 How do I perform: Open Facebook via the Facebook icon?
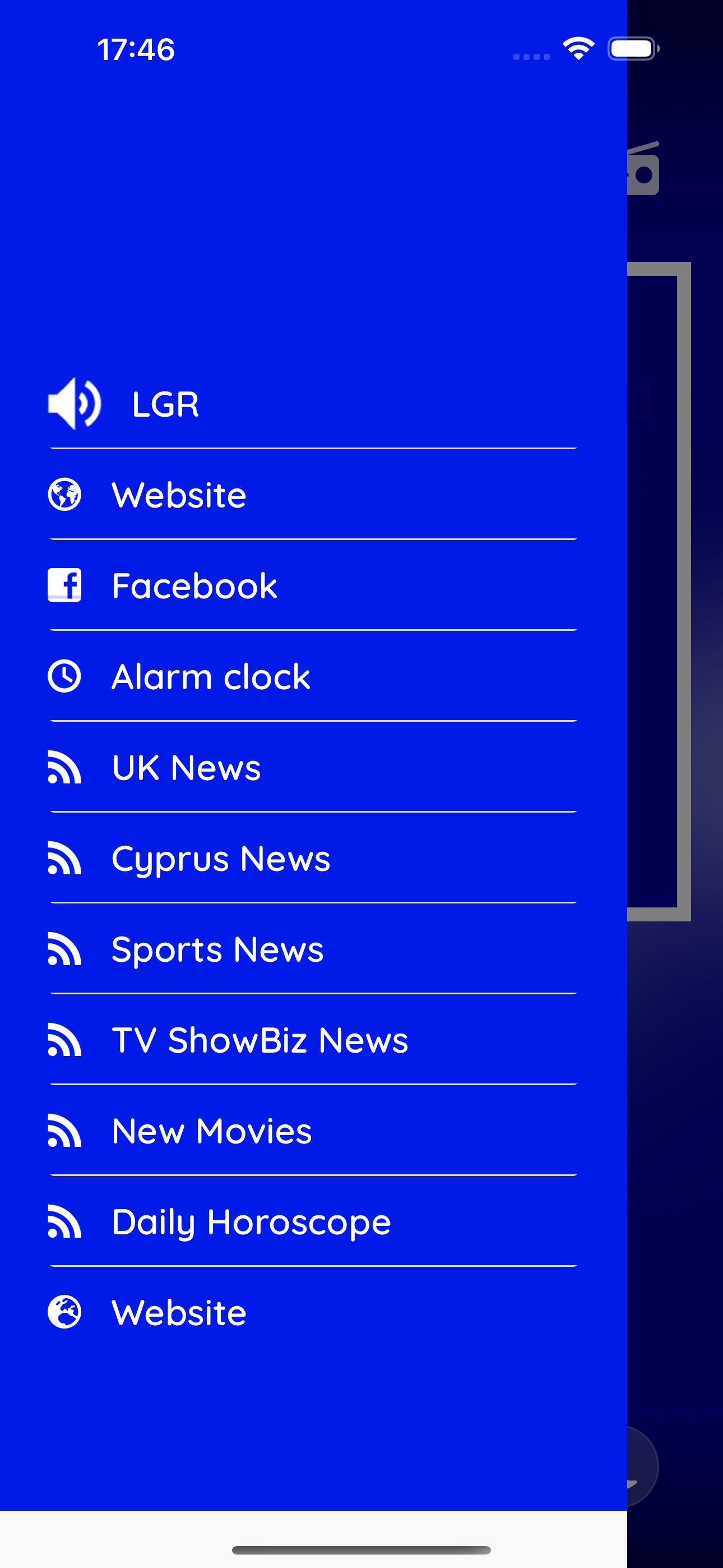coord(64,585)
